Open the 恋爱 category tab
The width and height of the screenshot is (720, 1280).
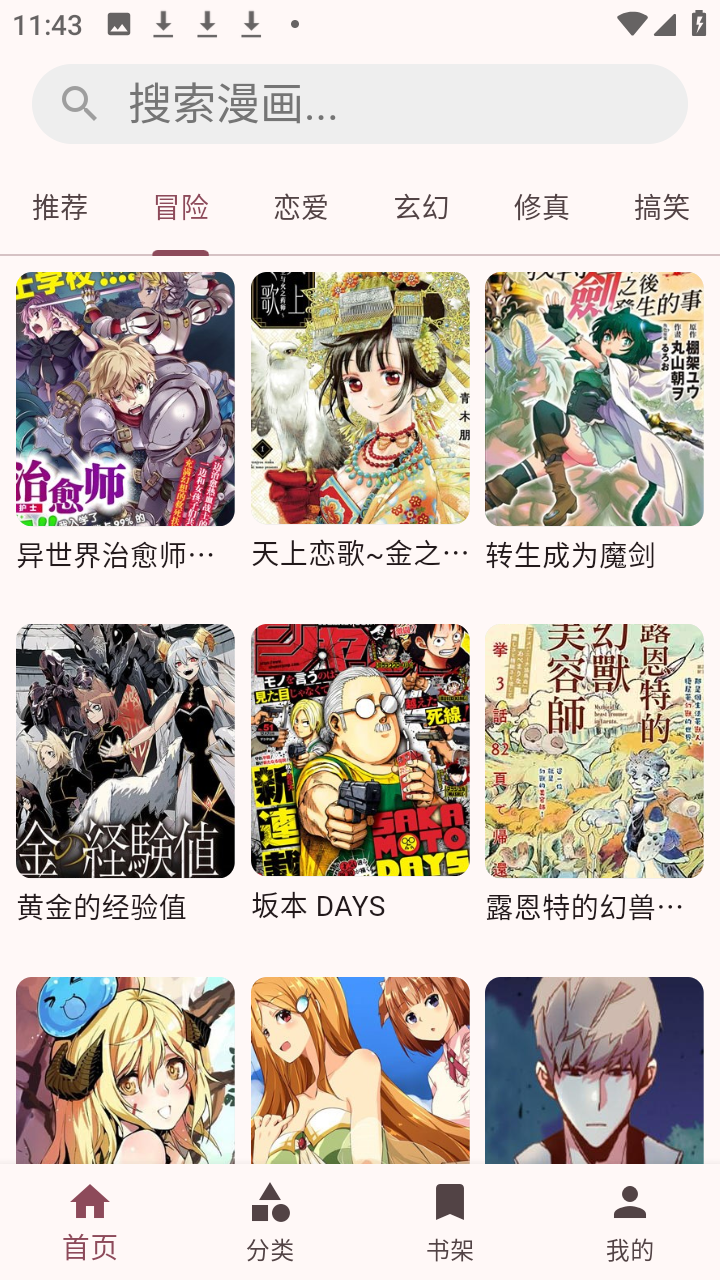pos(300,207)
